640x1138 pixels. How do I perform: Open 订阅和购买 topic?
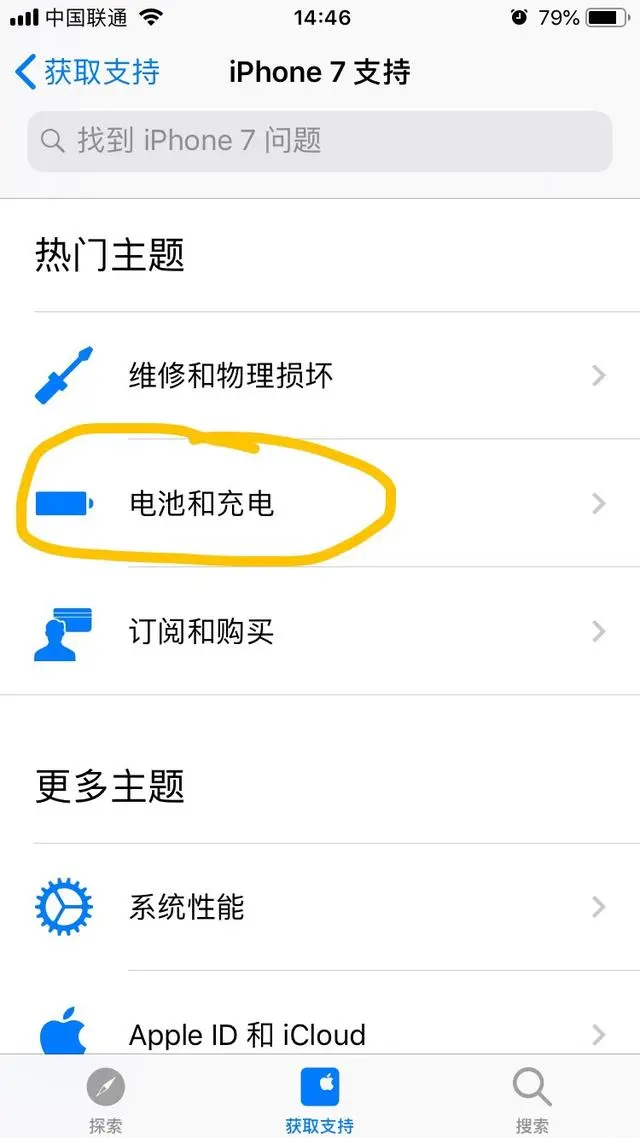(320, 631)
